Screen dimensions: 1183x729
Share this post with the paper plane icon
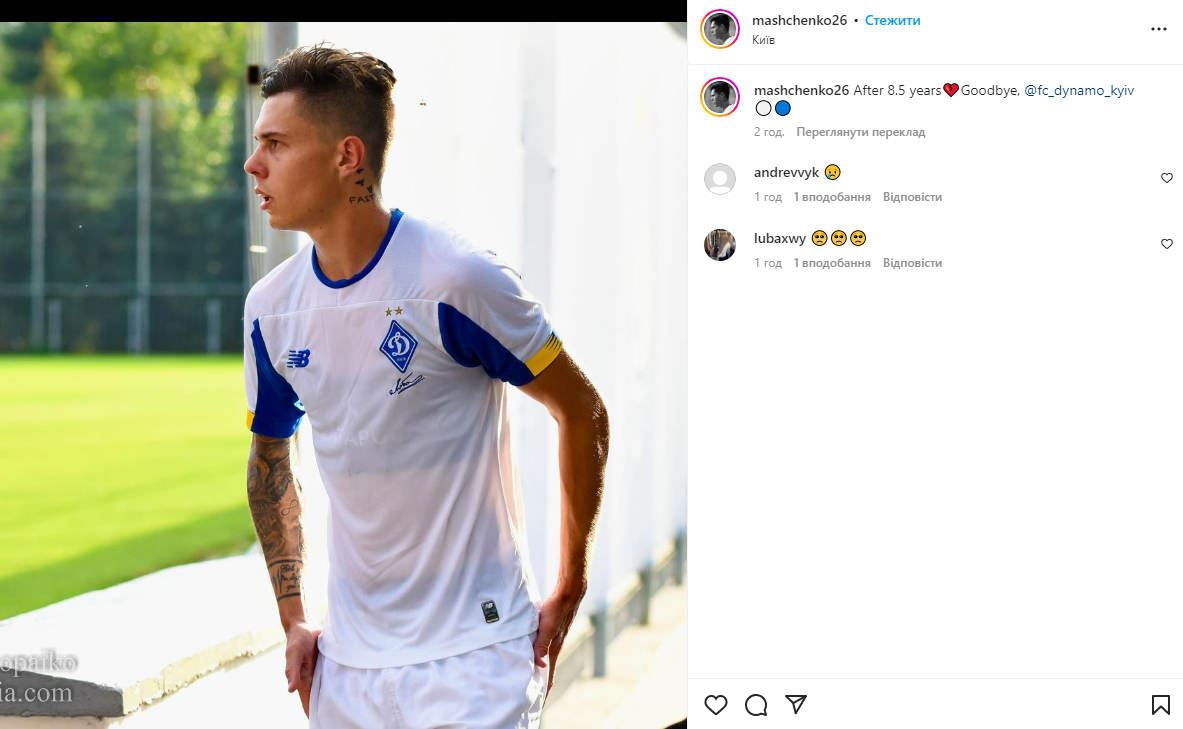[x=796, y=705]
